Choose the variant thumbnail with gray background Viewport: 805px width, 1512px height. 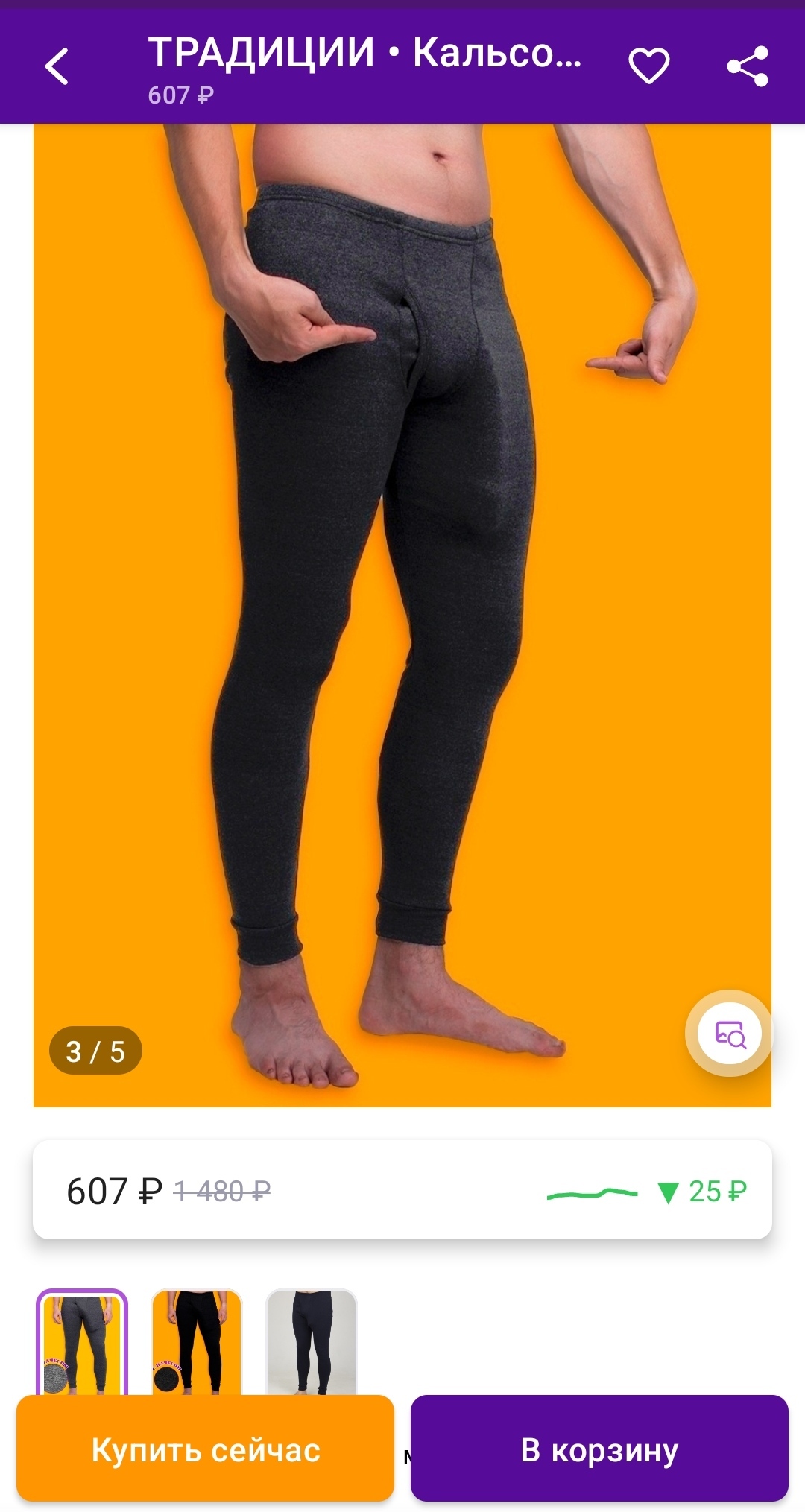point(312,1341)
